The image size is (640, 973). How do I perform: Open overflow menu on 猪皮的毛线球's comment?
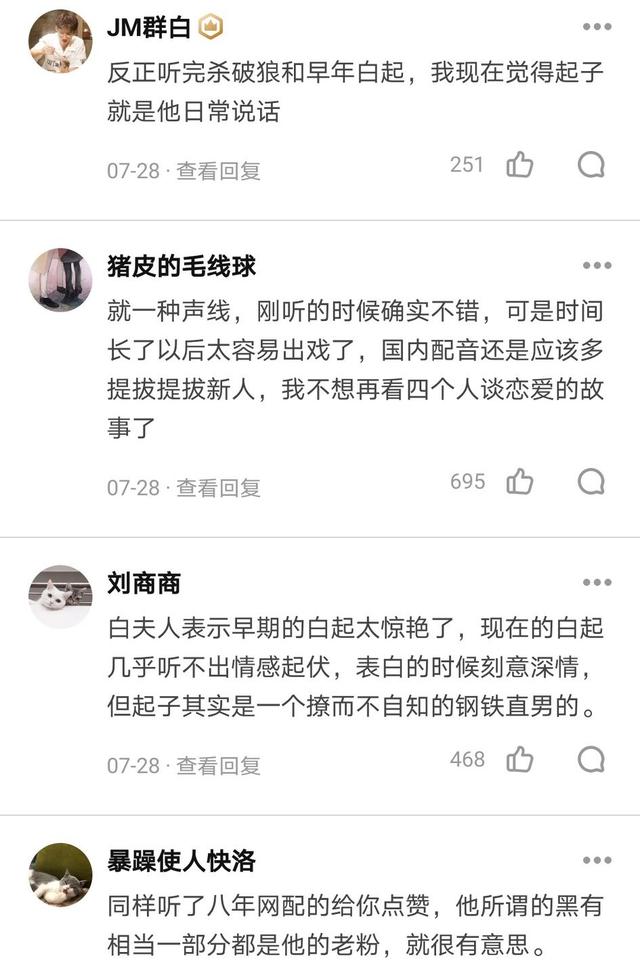(597, 265)
